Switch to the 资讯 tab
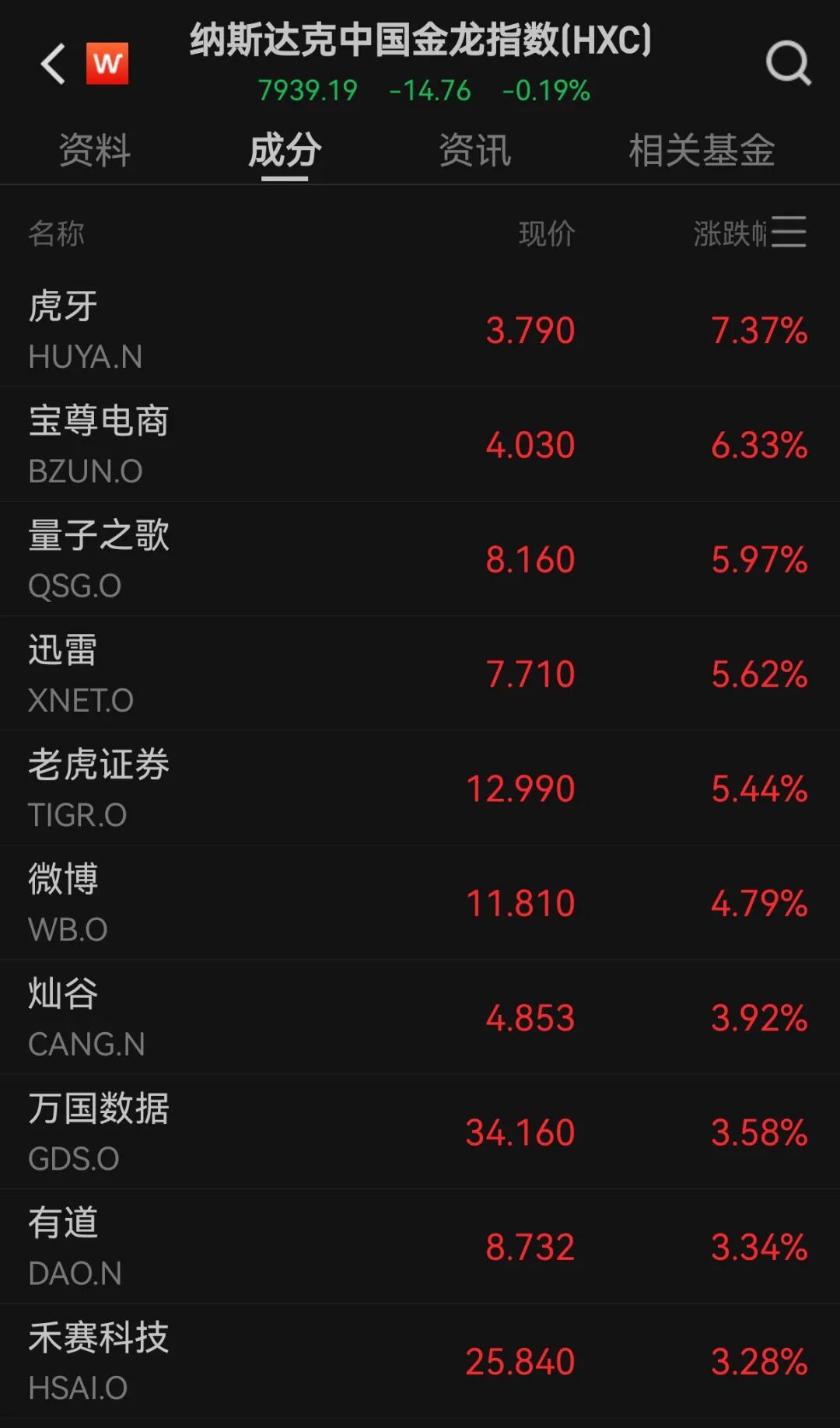840x1428 pixels. (x=474, y=150)
